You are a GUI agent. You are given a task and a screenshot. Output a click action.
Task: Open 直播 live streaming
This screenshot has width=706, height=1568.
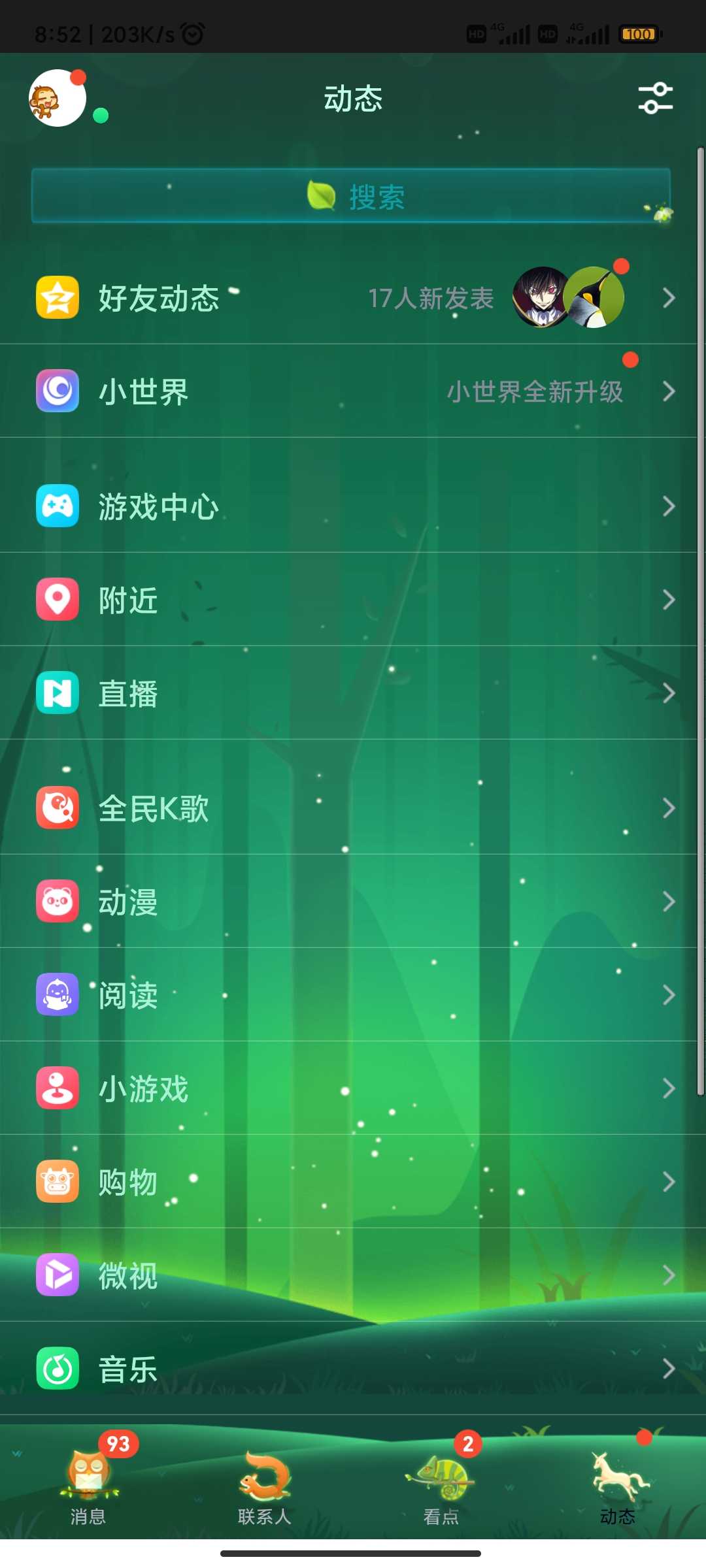coord(353,693)
